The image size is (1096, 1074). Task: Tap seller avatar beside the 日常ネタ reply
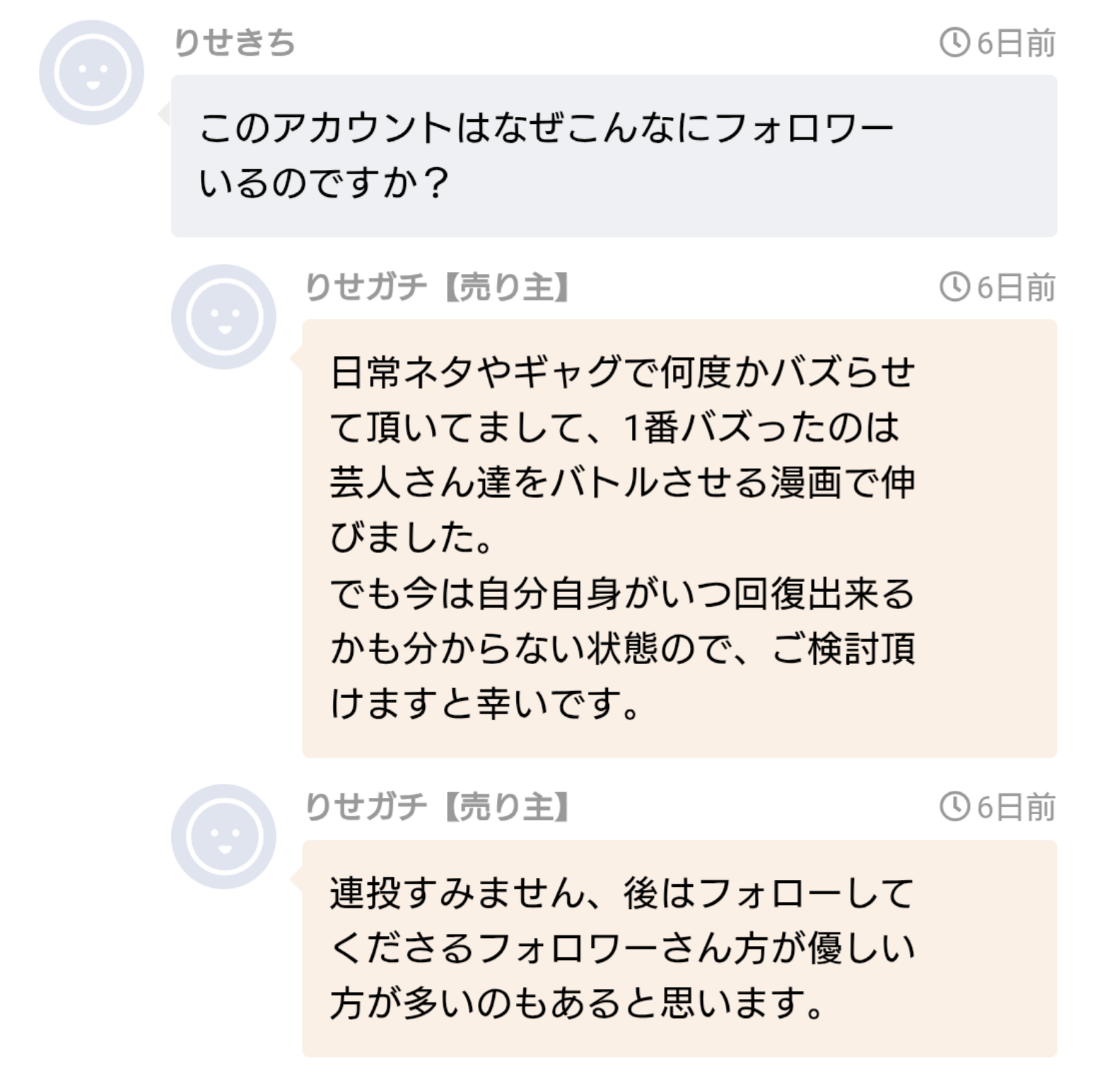(x=223, y=317)
